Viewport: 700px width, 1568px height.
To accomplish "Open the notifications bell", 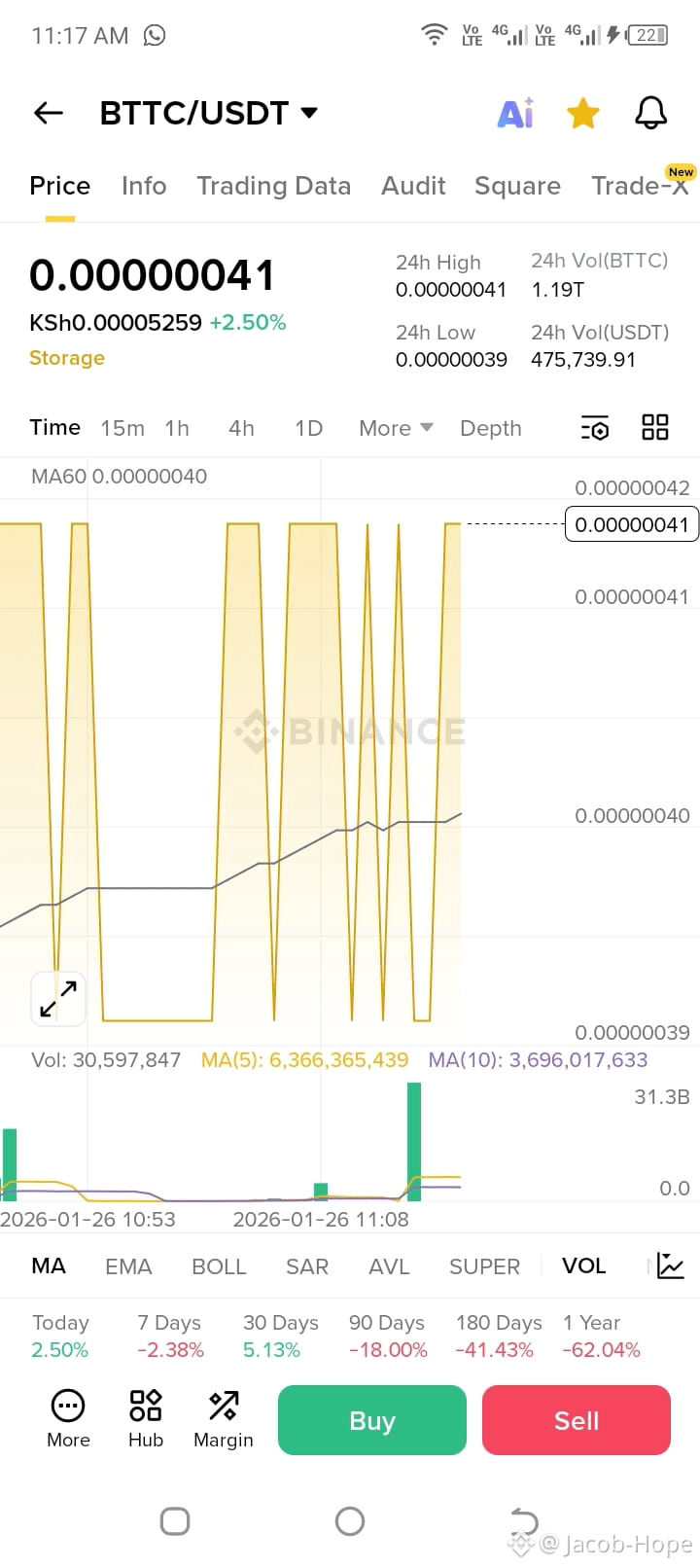I will pyautogui.click(x=649, y=113).
